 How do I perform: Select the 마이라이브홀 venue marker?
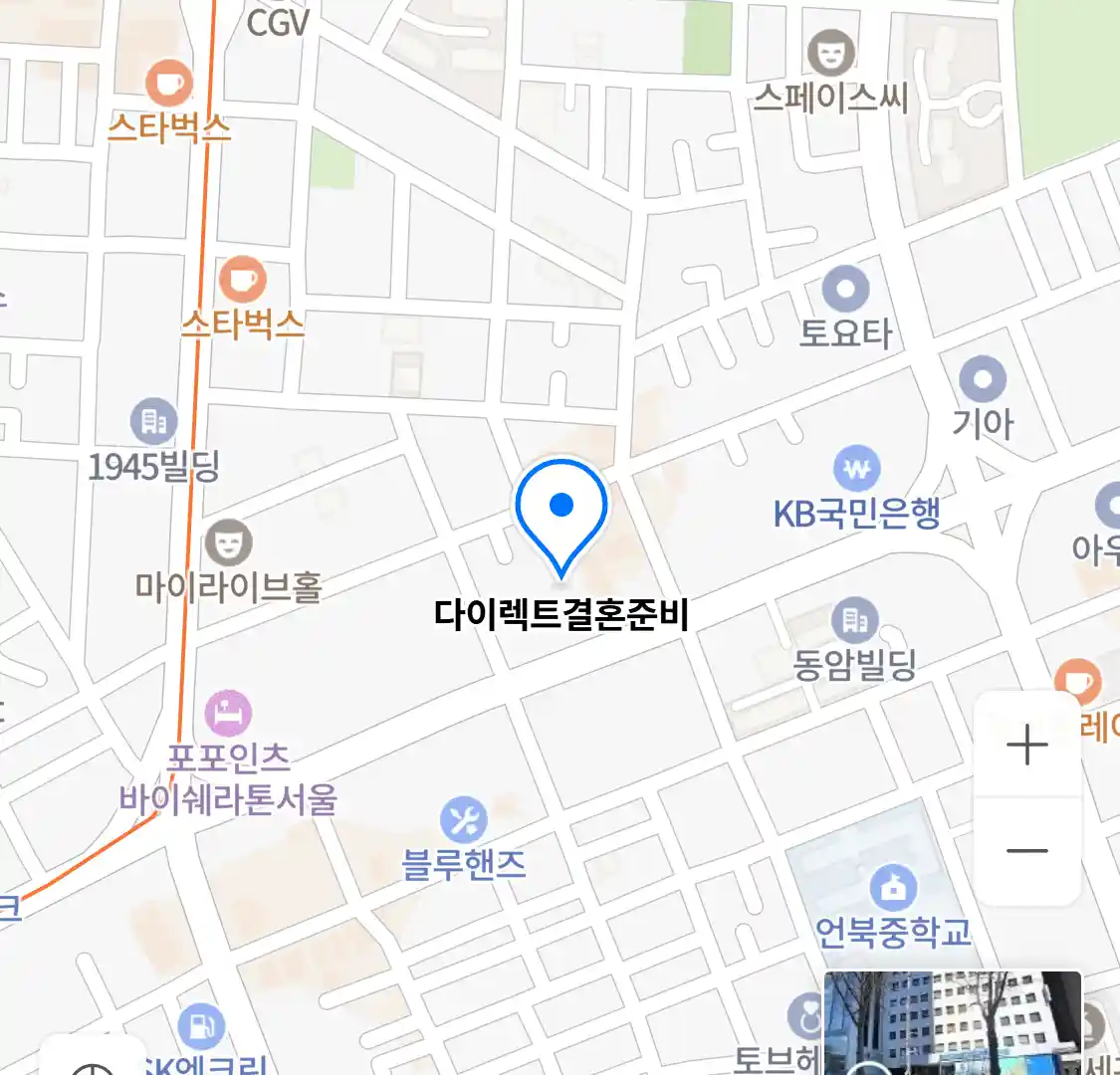tap(229, 543)
